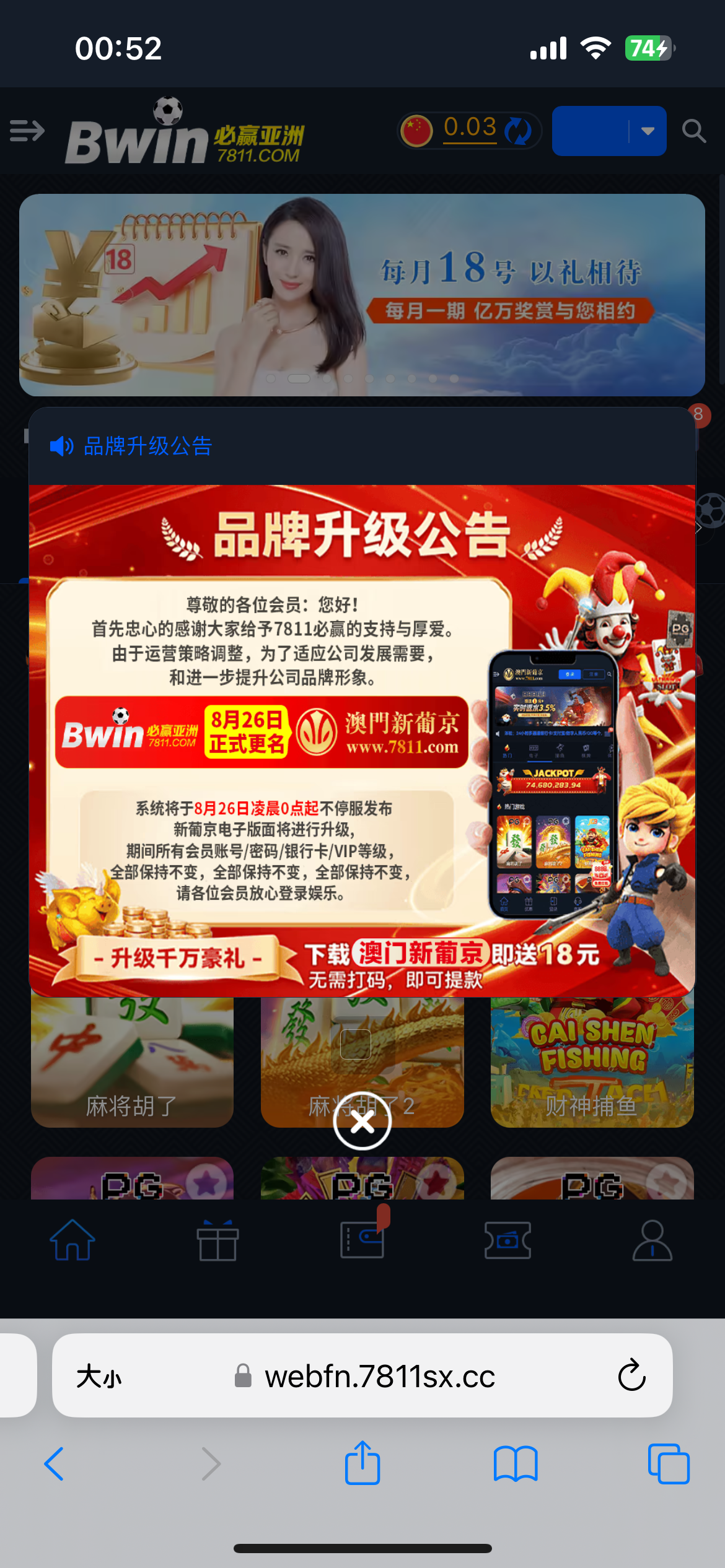725x1568 pixels.
Task: Open Safari bookmarks
Action: (516, 1464)
